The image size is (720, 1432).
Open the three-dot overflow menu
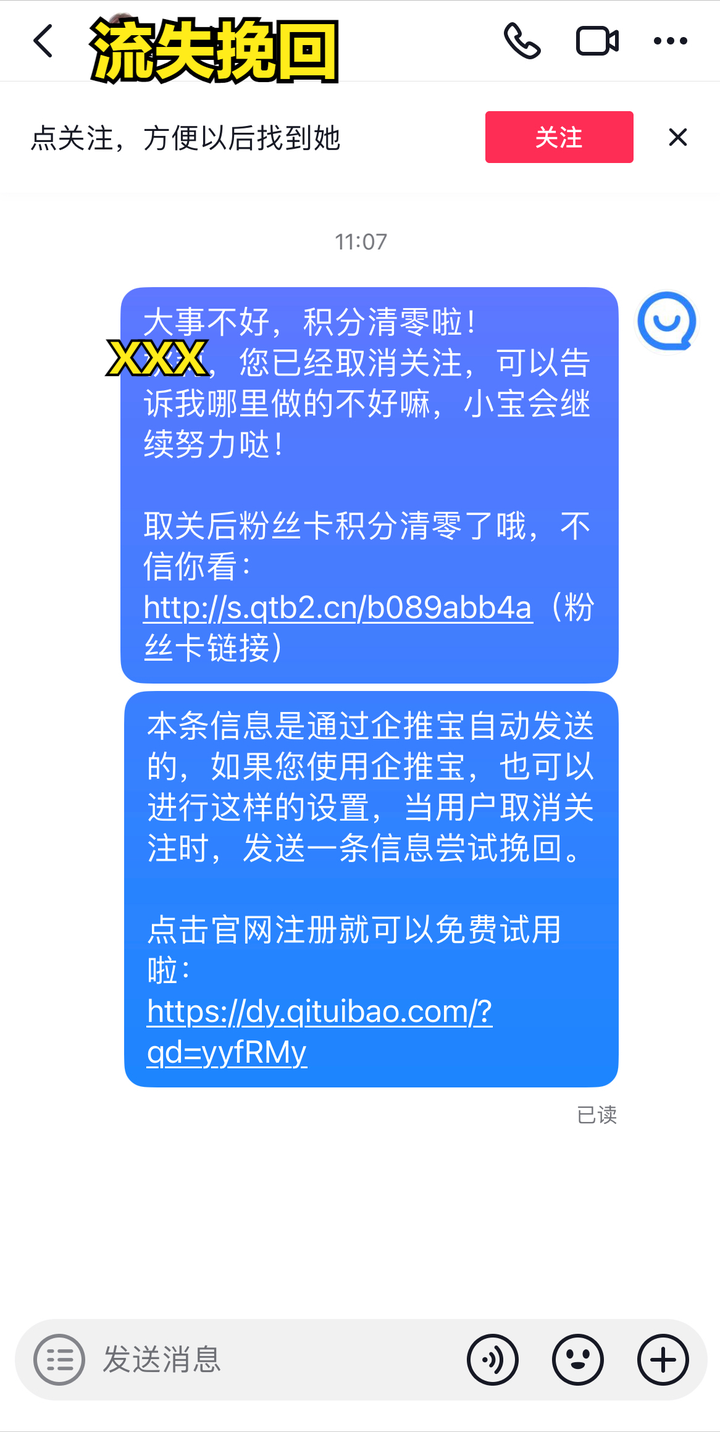[670, 42]
